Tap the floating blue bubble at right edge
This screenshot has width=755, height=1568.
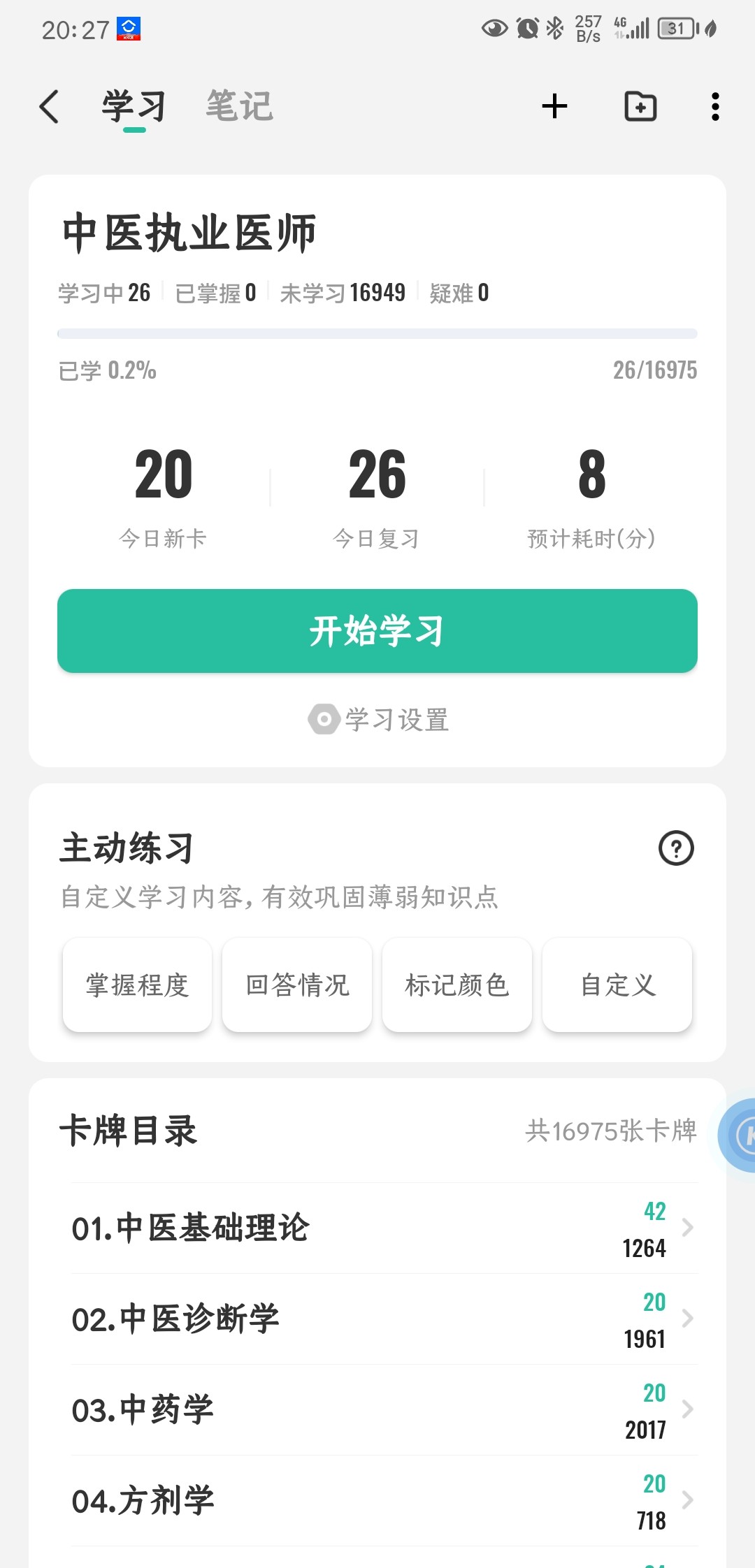(738, 1135)
